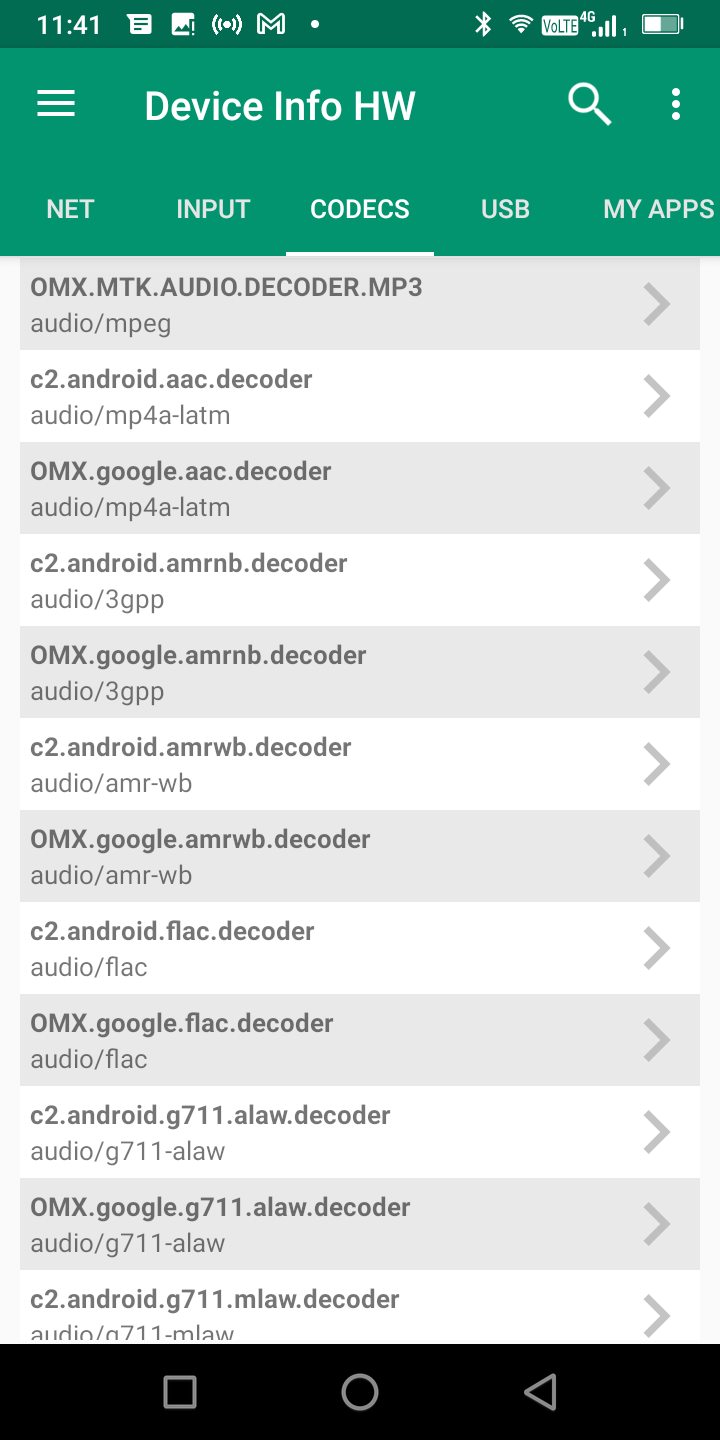Switch to the MY APPS tab

click(x=658, y=209)
